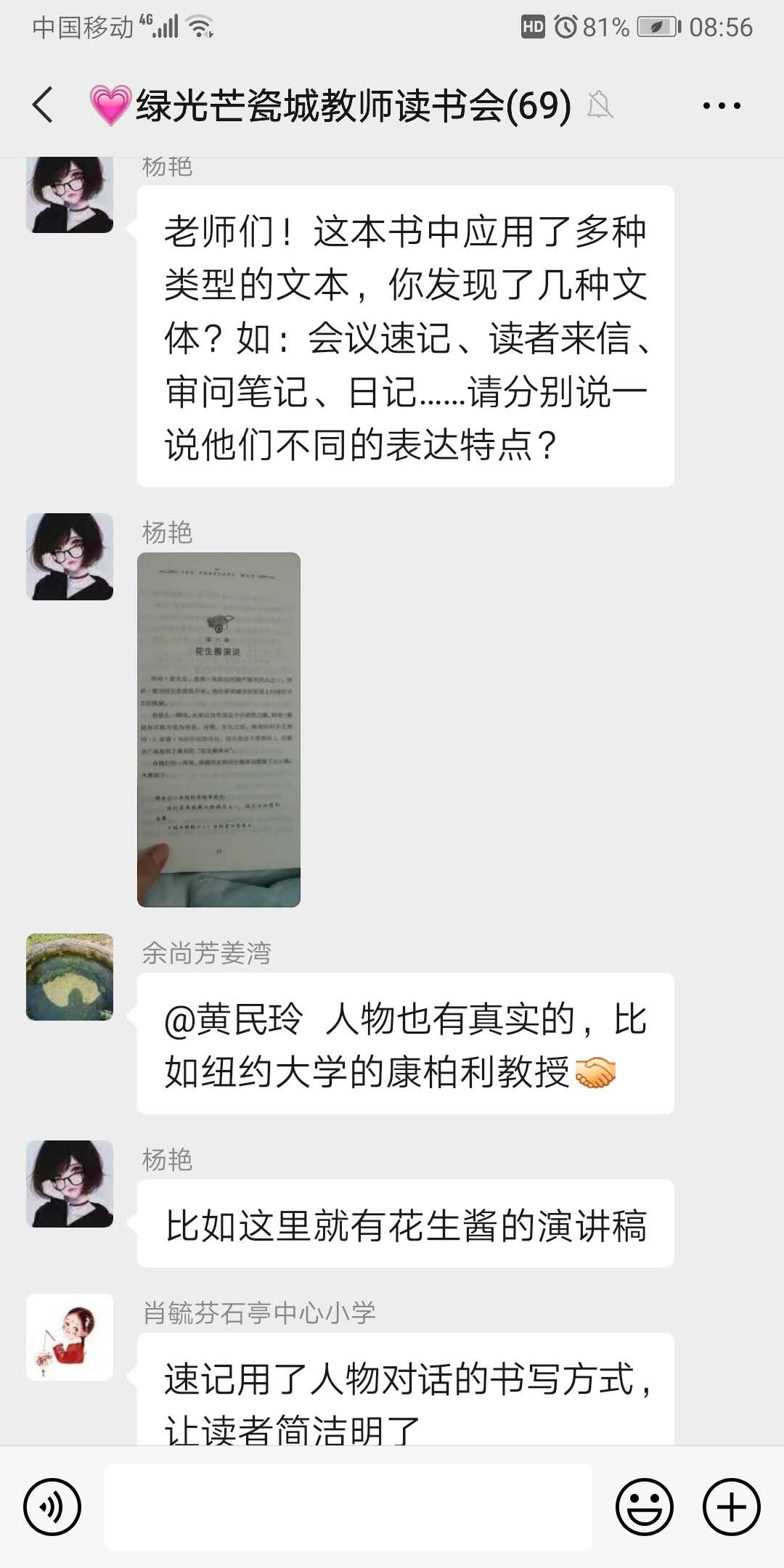This screenshot has height=1568, width=784.
Task: Tap the message text field
Action: pos(348,1507)
